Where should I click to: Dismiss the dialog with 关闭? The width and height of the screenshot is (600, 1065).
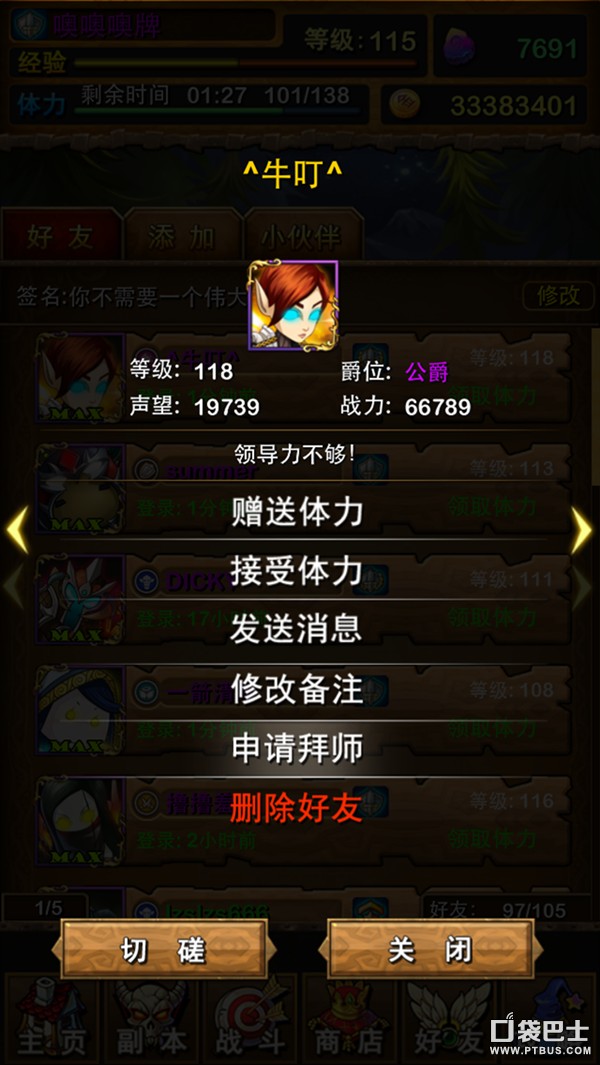coord(430,950)
